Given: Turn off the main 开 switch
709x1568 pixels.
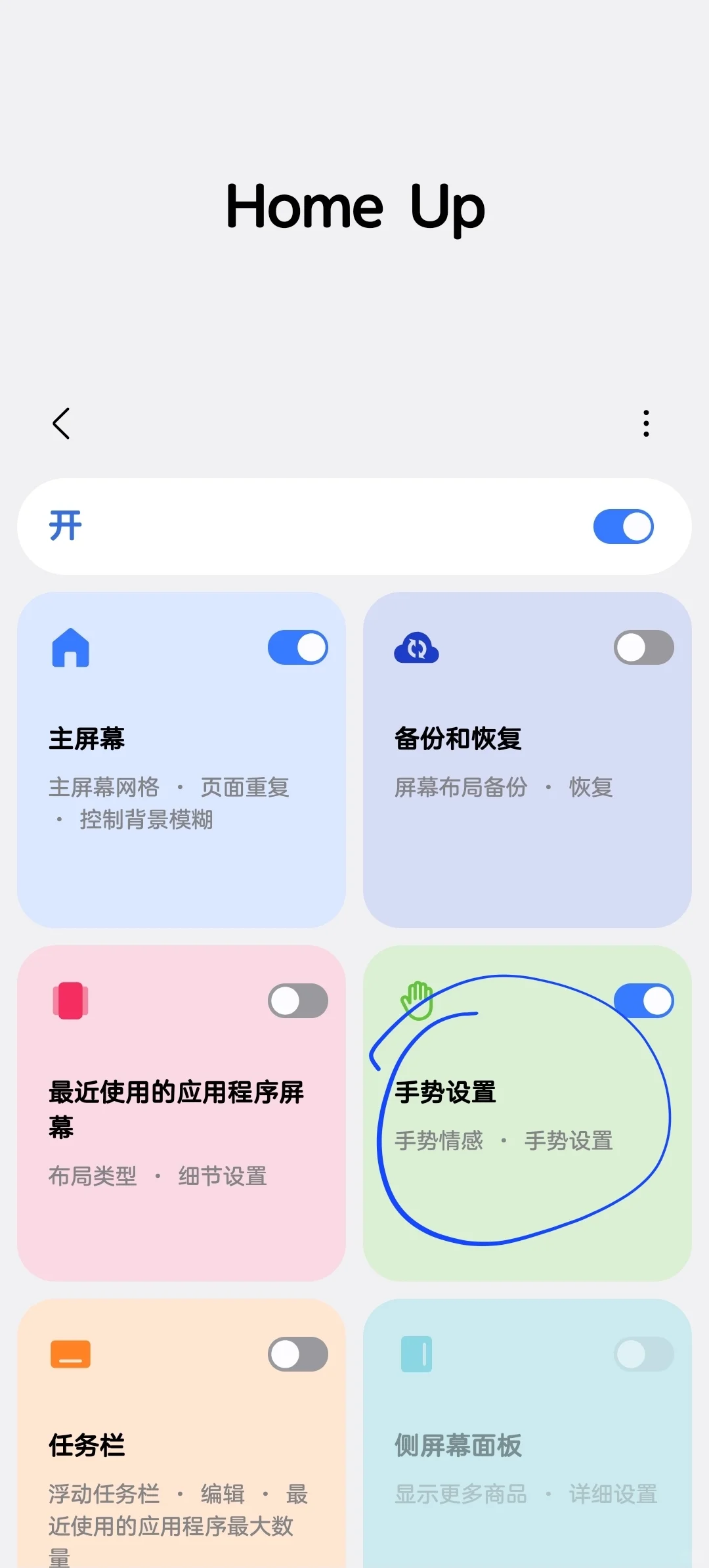Looking at the screenshot, I should tap(623, 527).
